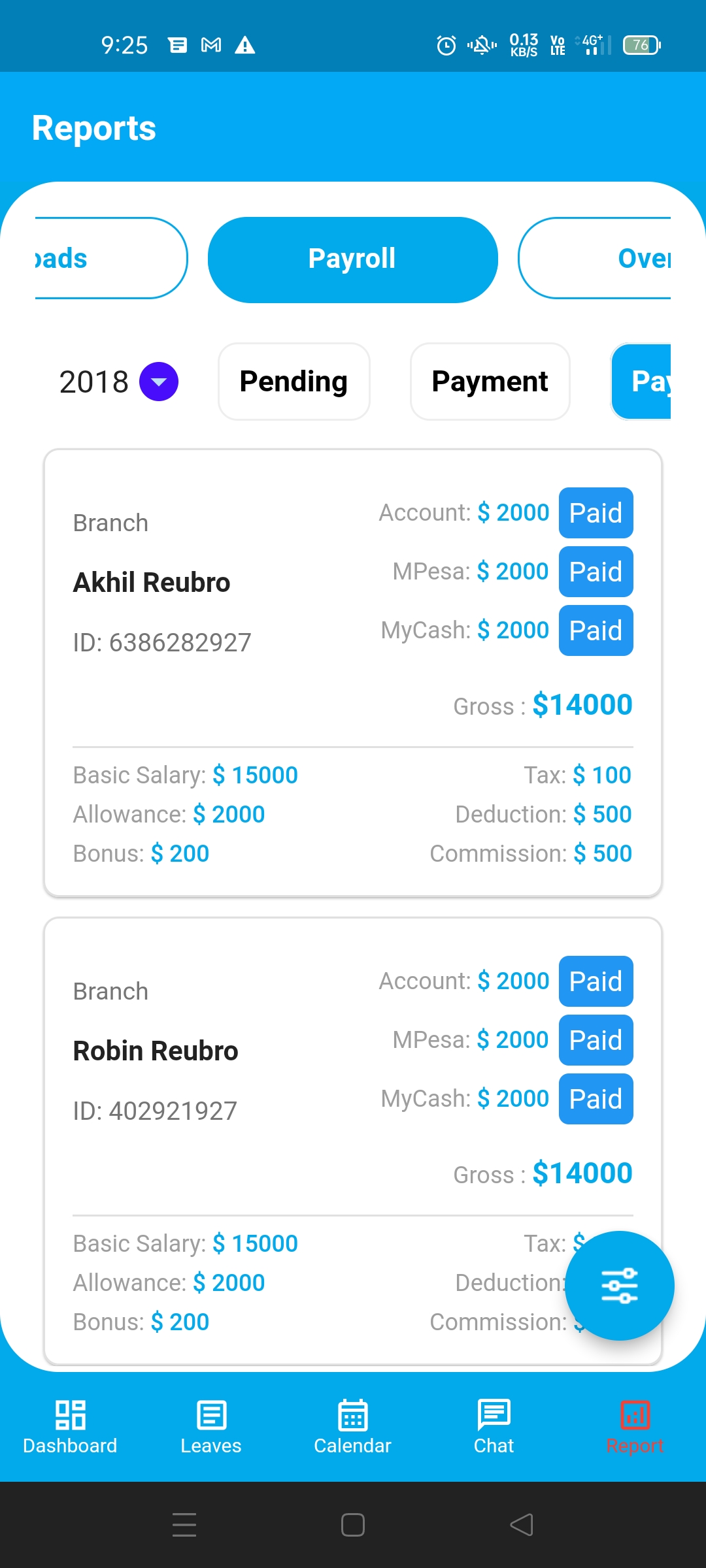
Task: Tap Paid next to Robin Reubro's Account
Action: pos(596,981)
